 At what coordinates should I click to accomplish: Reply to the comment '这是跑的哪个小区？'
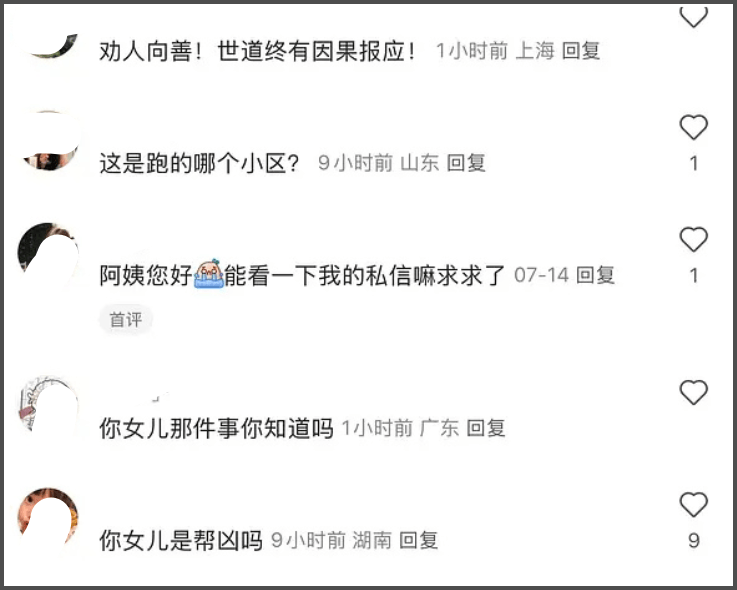pos(466,163)
